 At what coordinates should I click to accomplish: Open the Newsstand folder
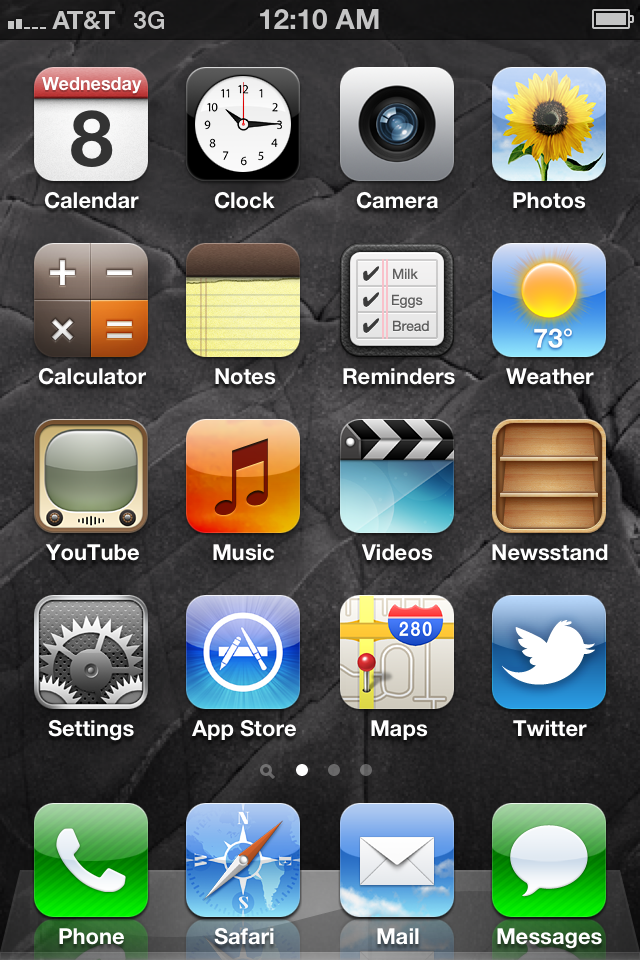click(x=549, y=476)
